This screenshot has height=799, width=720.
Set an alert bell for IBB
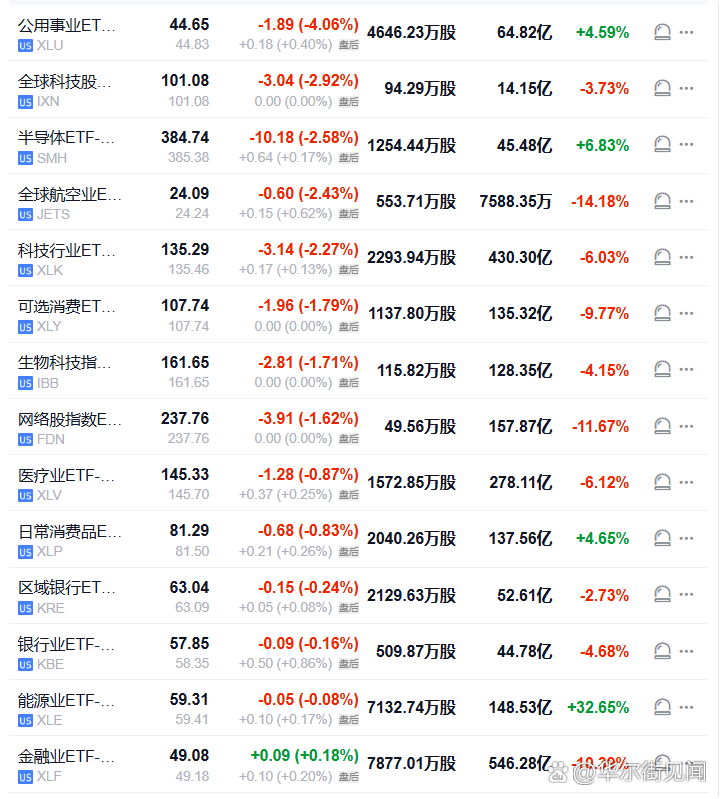pos(662,370)
